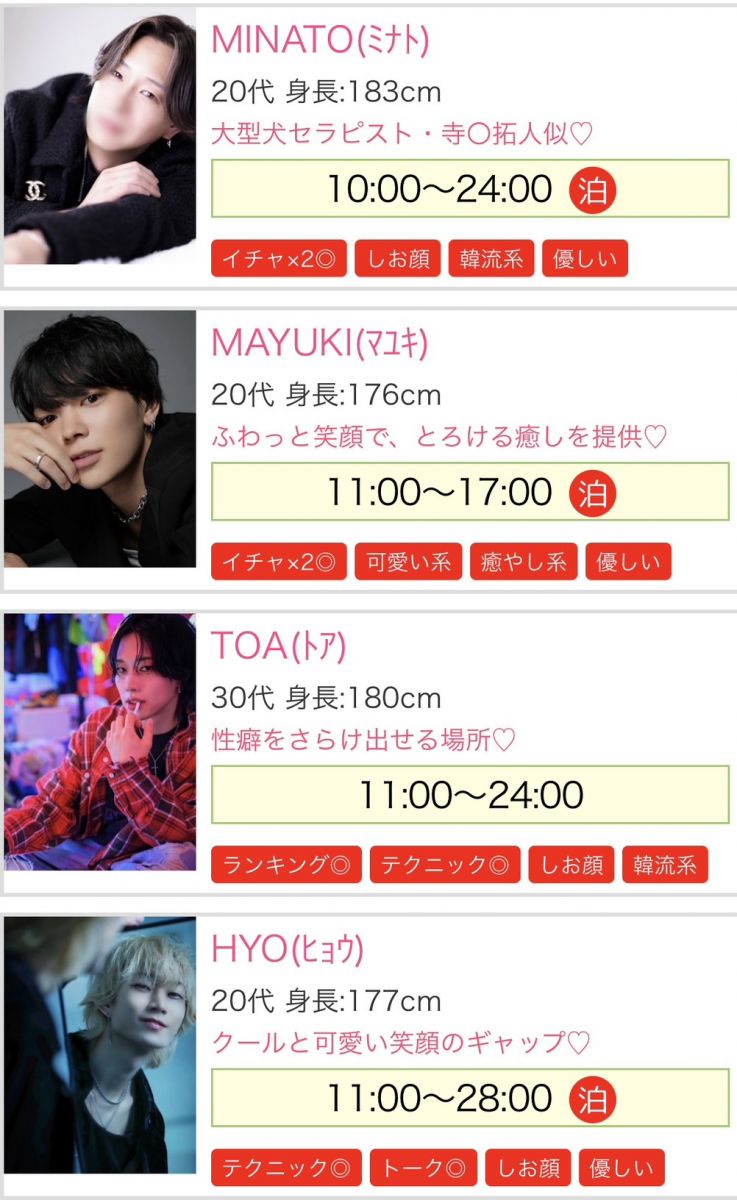
Task: Tap the テクニック◎ tag on TOA's card
Action: click(445, 865)
